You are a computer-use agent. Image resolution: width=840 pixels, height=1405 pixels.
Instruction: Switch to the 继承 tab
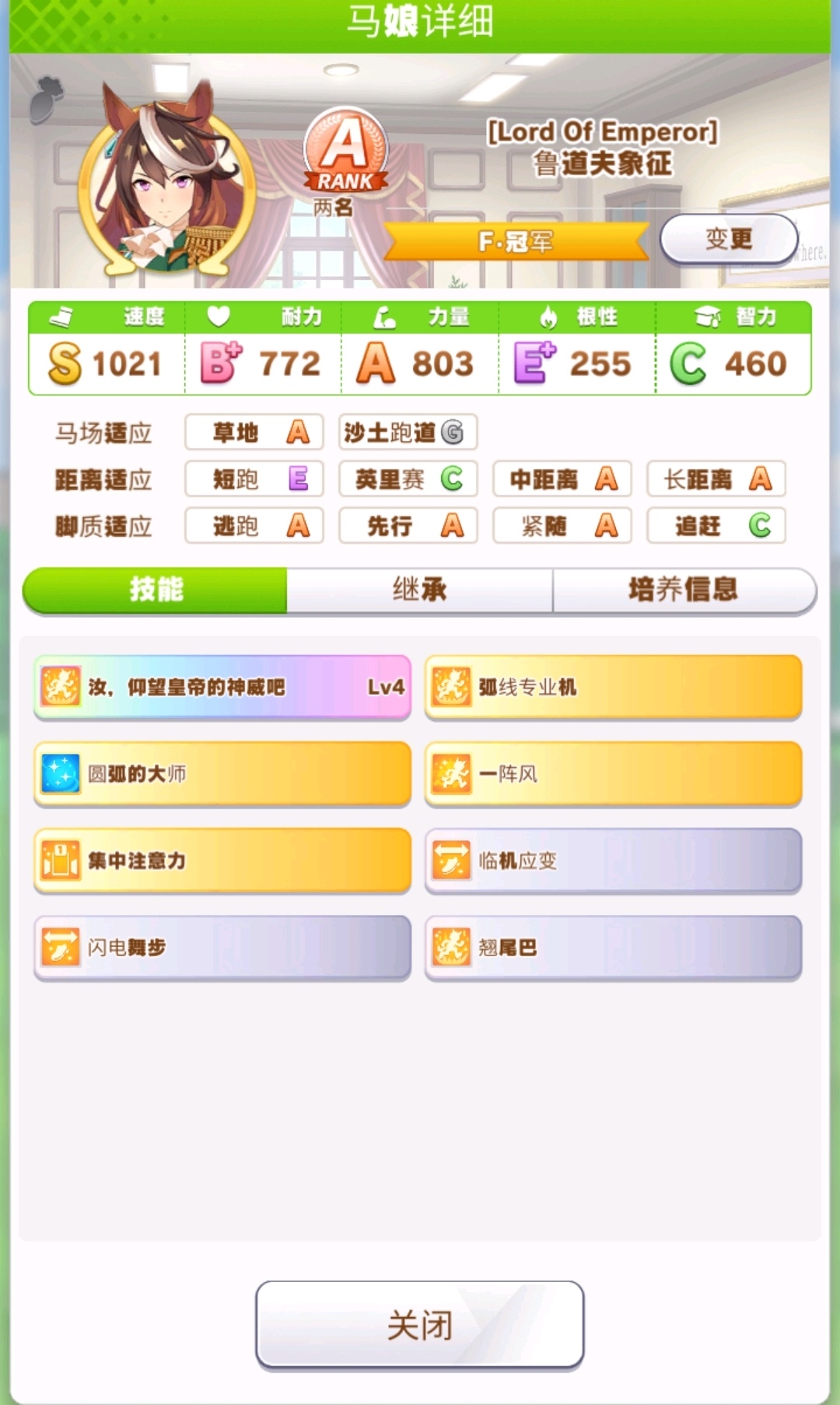coord(419,590)
